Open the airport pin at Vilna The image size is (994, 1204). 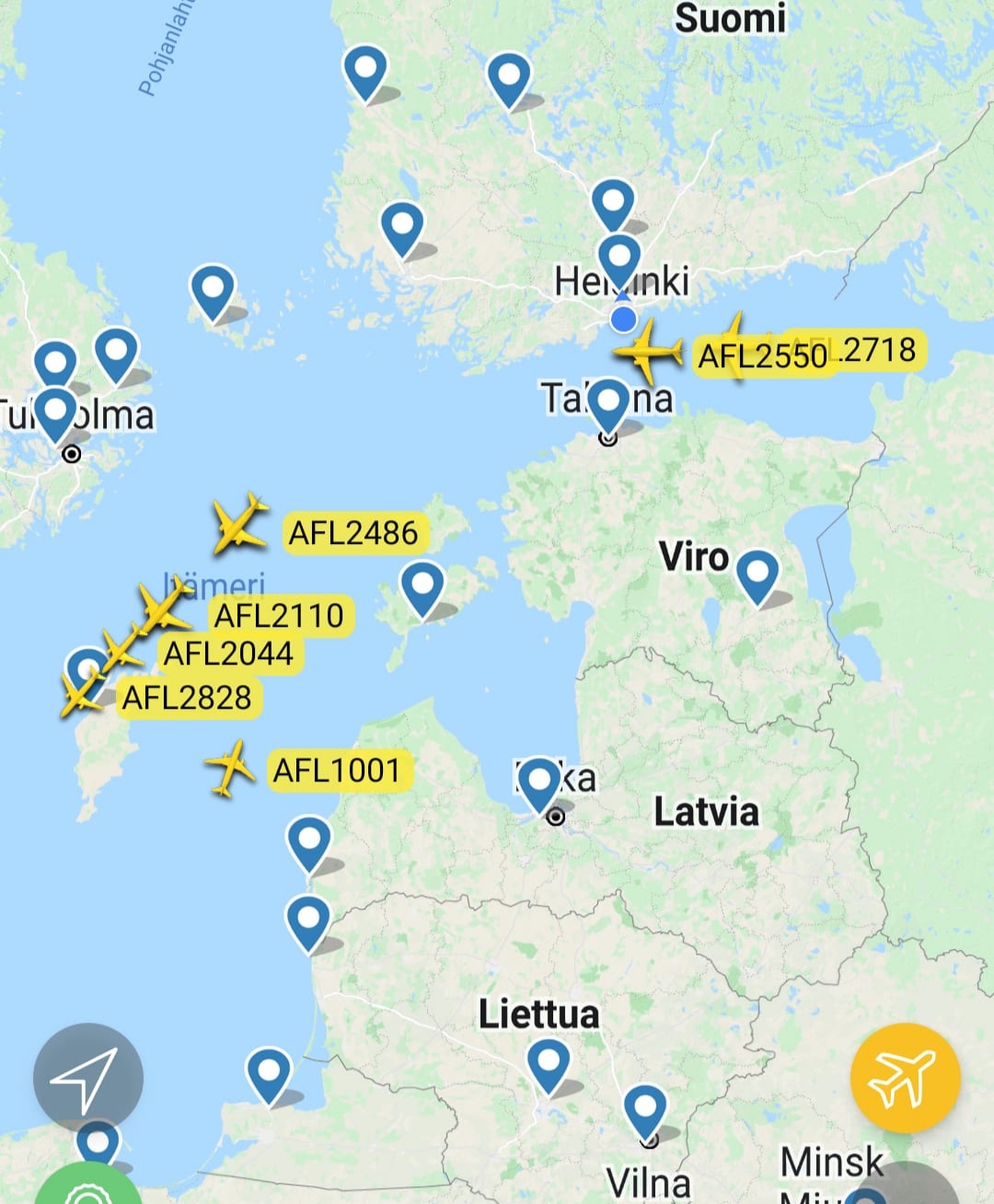[x=645, y=1108]
